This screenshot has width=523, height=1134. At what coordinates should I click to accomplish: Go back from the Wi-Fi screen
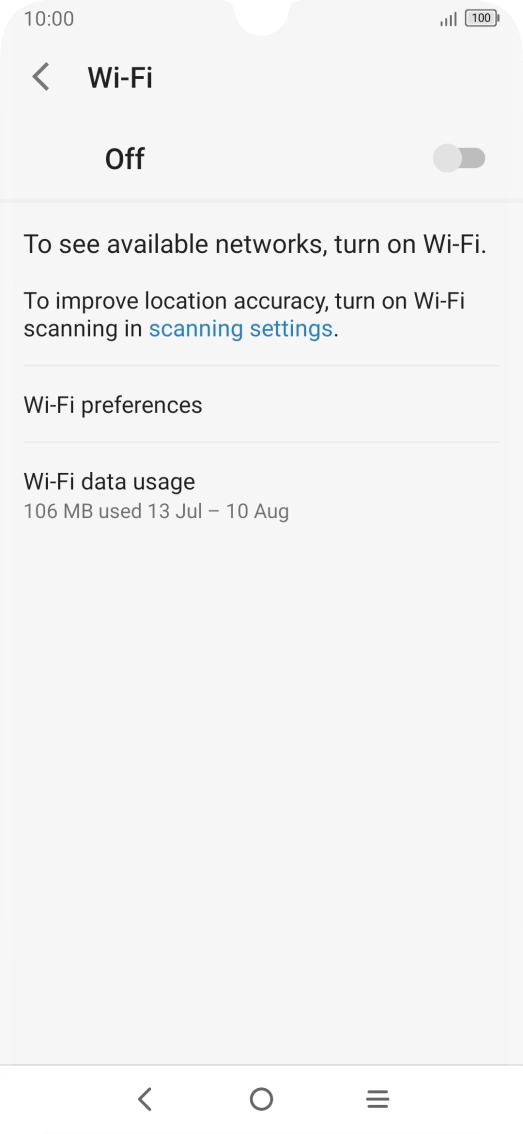(41, 77)
